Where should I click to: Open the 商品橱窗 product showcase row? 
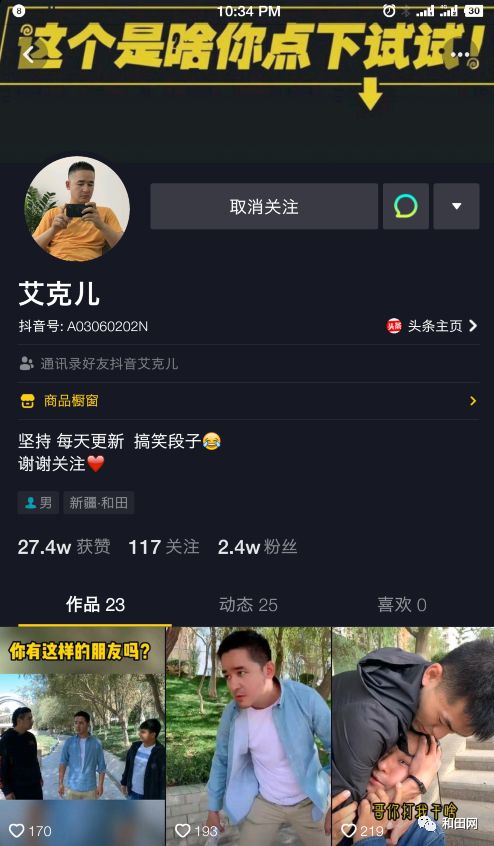click(249, 401)
